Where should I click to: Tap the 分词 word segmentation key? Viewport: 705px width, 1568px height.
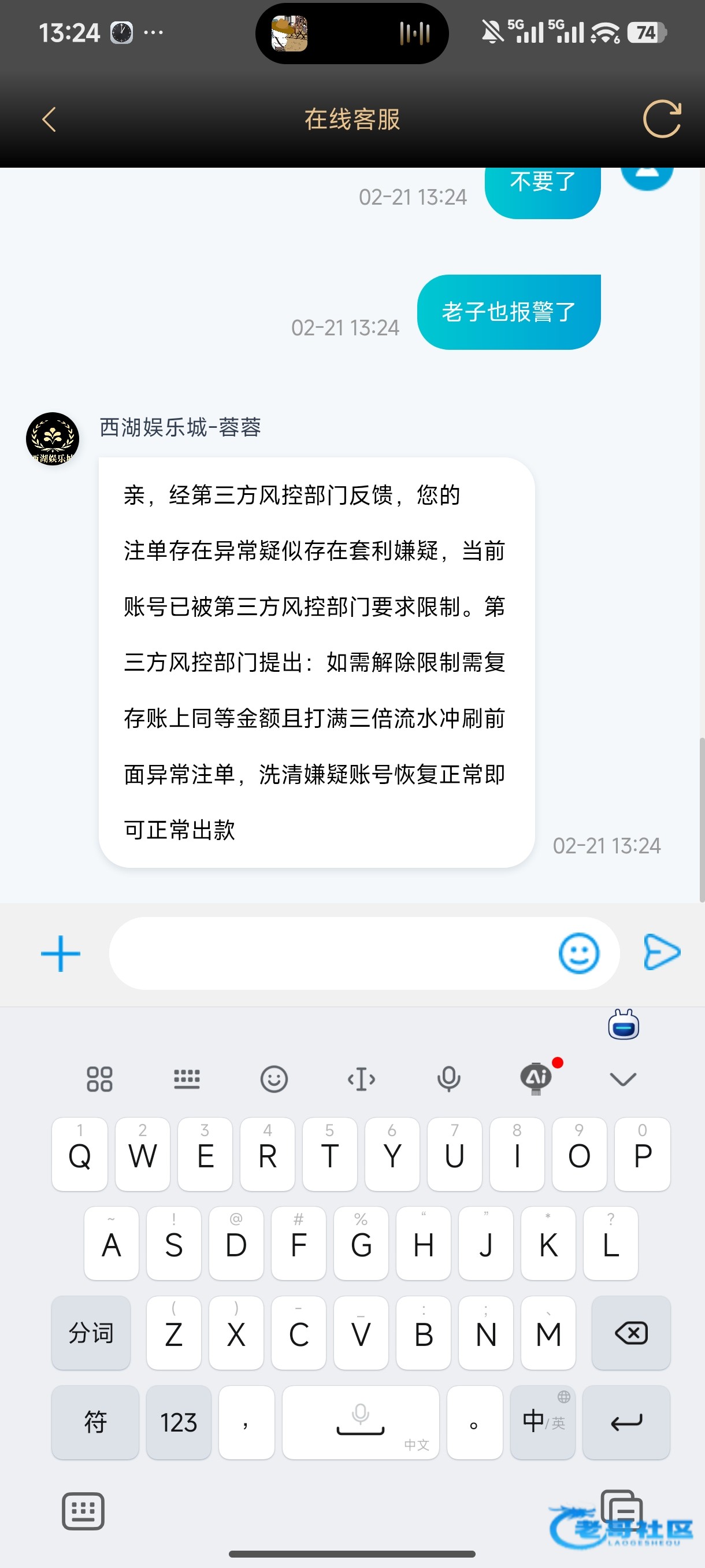(91, 1333)
